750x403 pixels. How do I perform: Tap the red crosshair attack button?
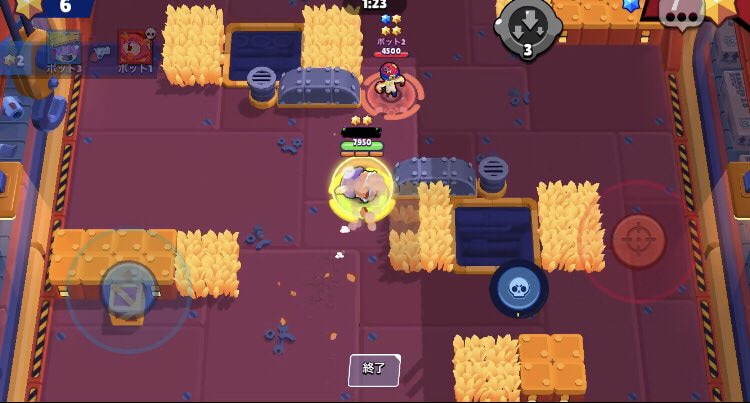(638, 241)
